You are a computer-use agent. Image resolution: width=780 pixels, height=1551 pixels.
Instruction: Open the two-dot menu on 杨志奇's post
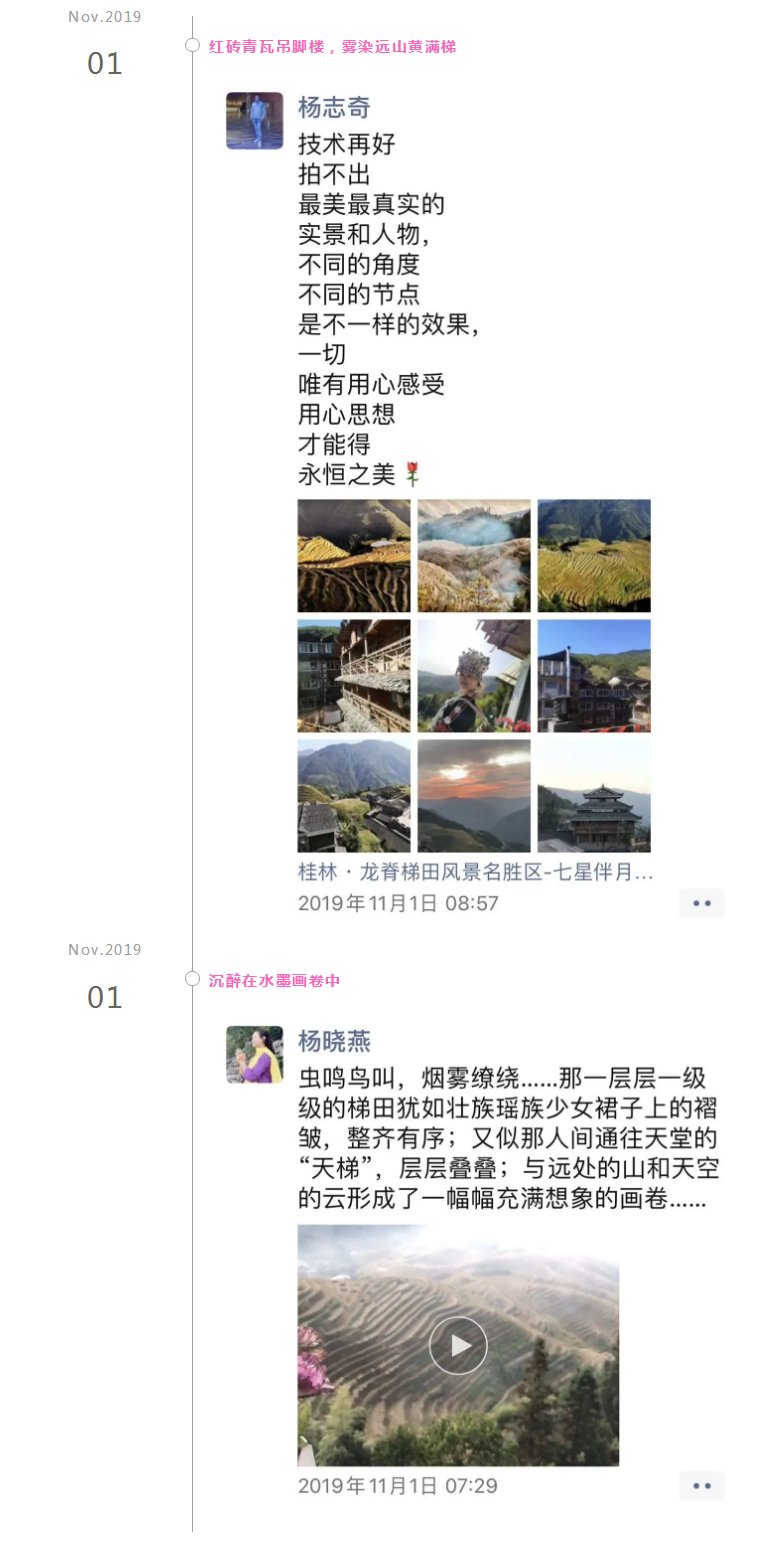(x=702, y=903)
